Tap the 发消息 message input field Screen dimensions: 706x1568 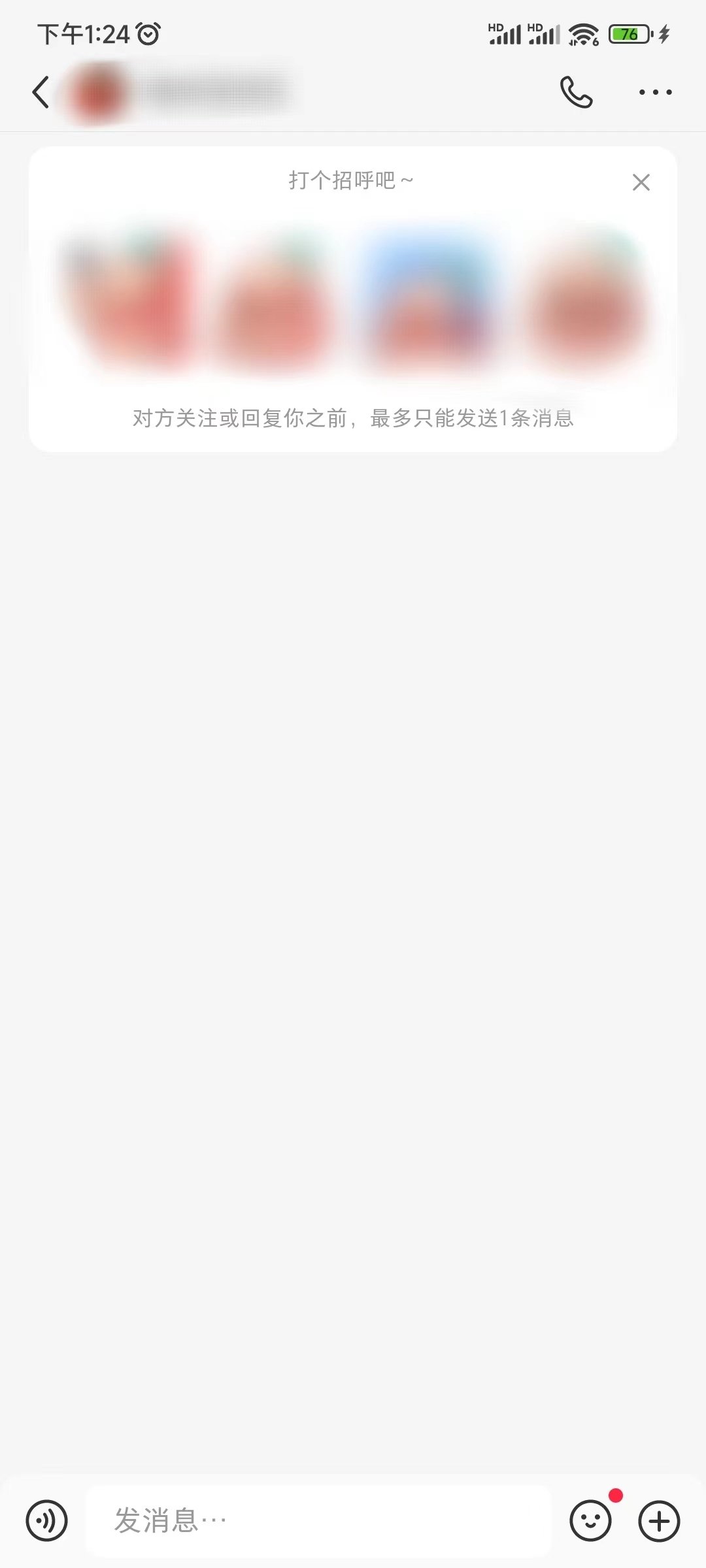(x=318, y=1520)
